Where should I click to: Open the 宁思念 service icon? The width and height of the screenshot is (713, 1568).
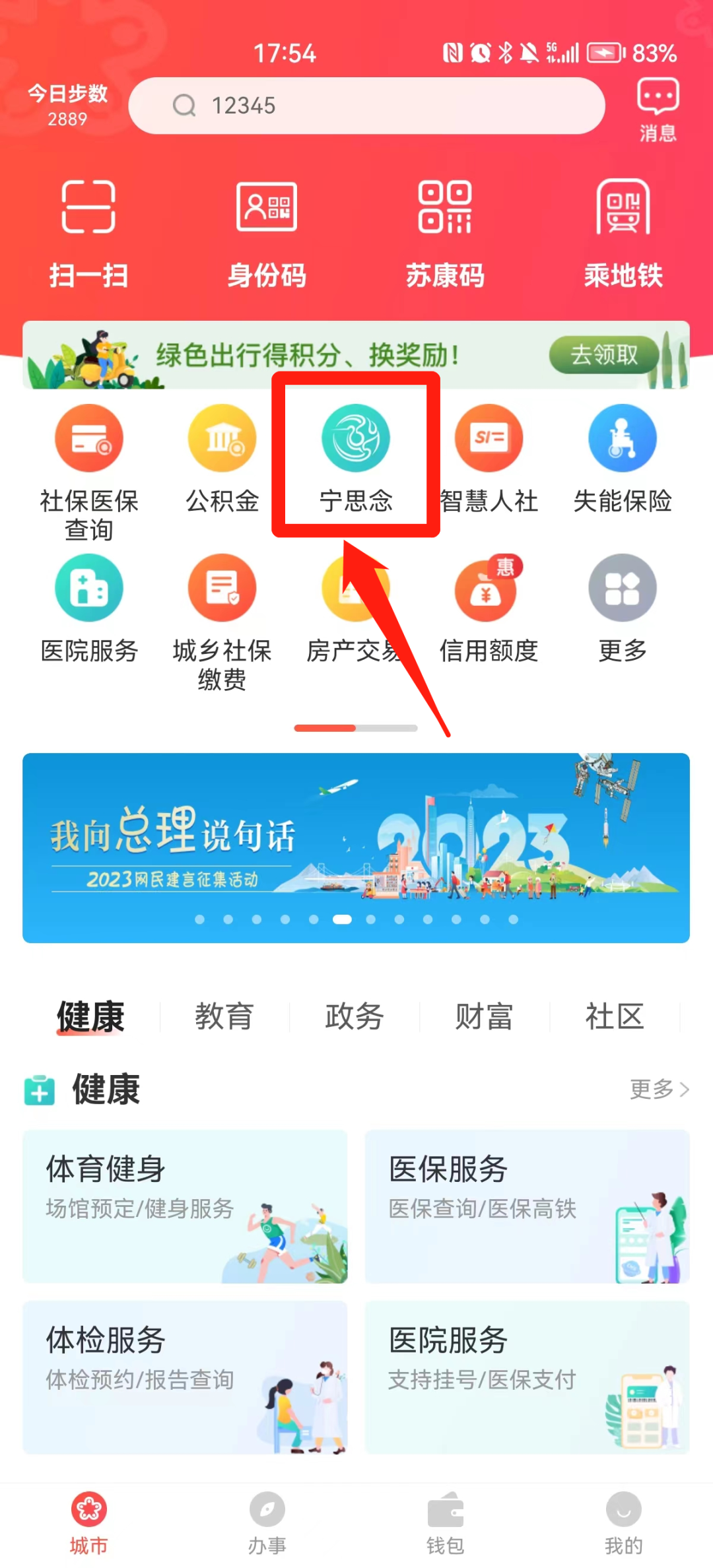355,438
